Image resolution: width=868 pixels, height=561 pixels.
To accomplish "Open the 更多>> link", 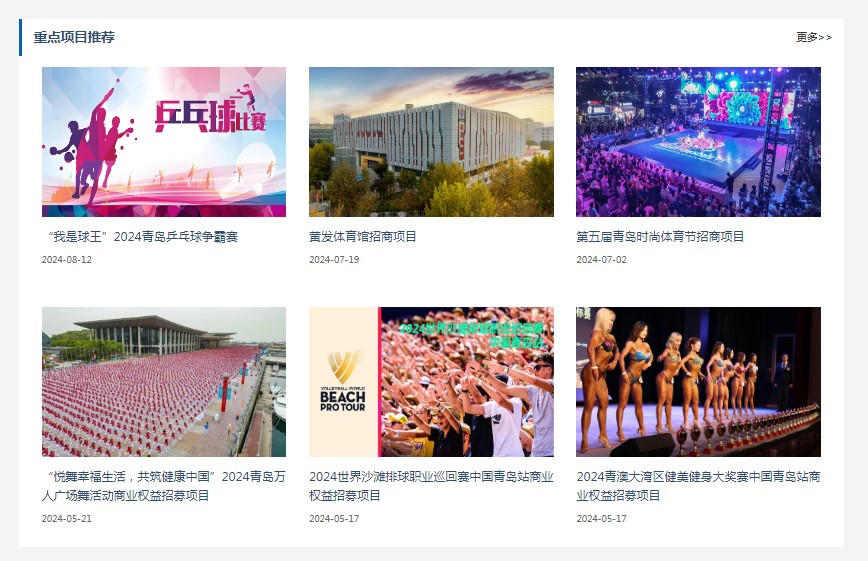I will [x=813, y=37].
